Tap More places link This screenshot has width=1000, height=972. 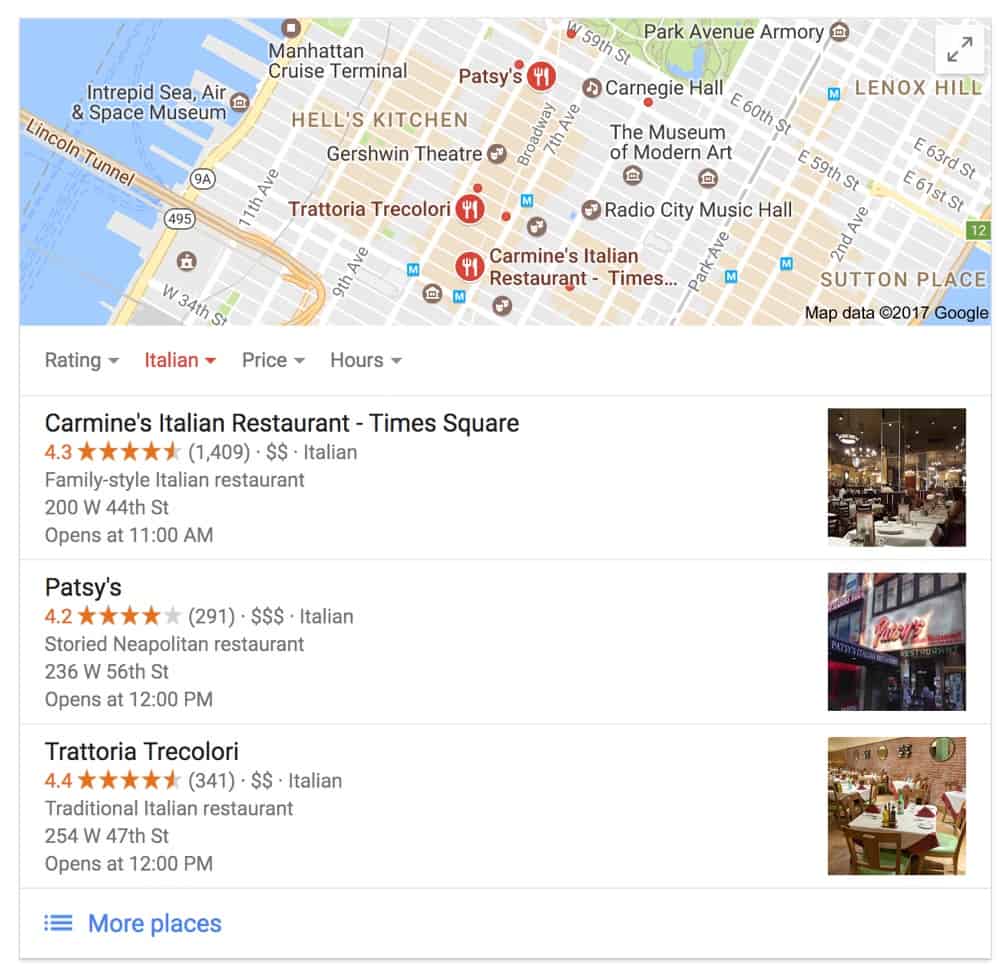(154, 923)
